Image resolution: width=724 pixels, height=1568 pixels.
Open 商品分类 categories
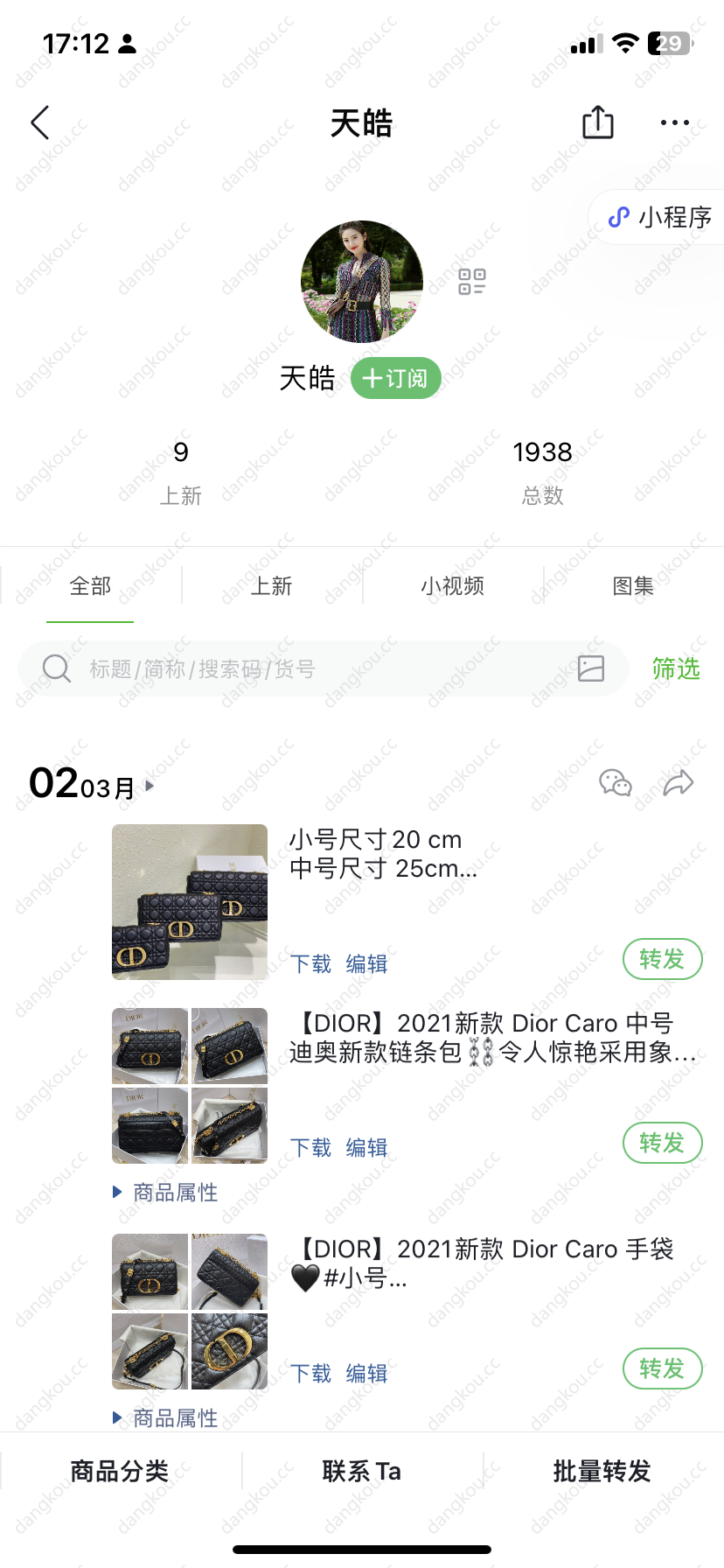[120, 1471]
